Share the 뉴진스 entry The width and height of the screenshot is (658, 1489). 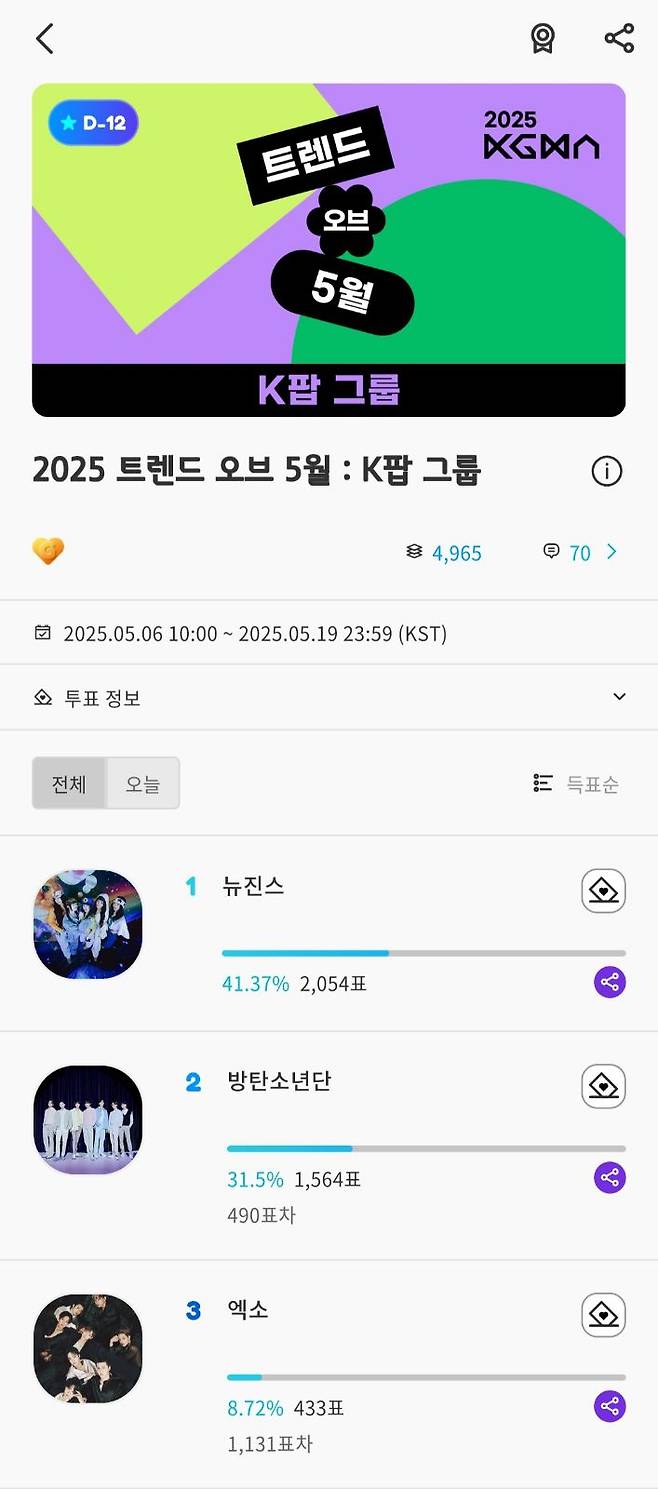coord(610,982)
